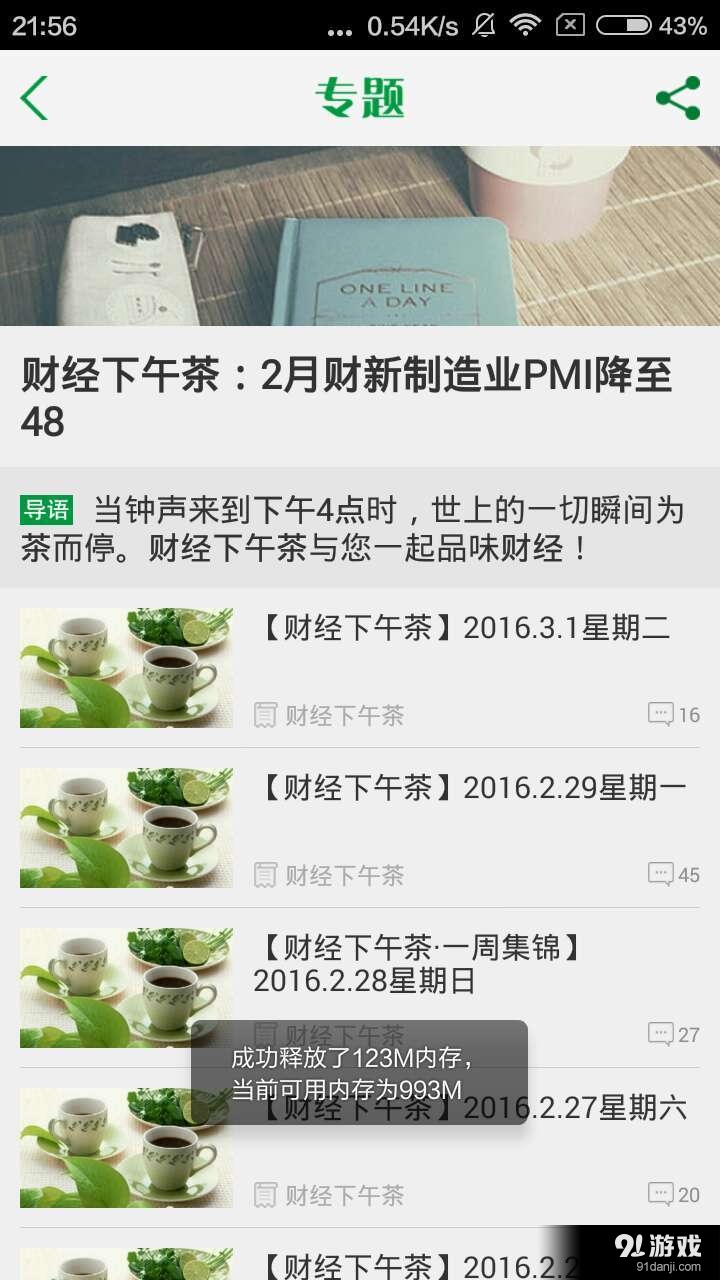The height and width of the screenshot is (1280, 720).
Task: Tap the 专题 title in top bar
Action: (360, 97)
